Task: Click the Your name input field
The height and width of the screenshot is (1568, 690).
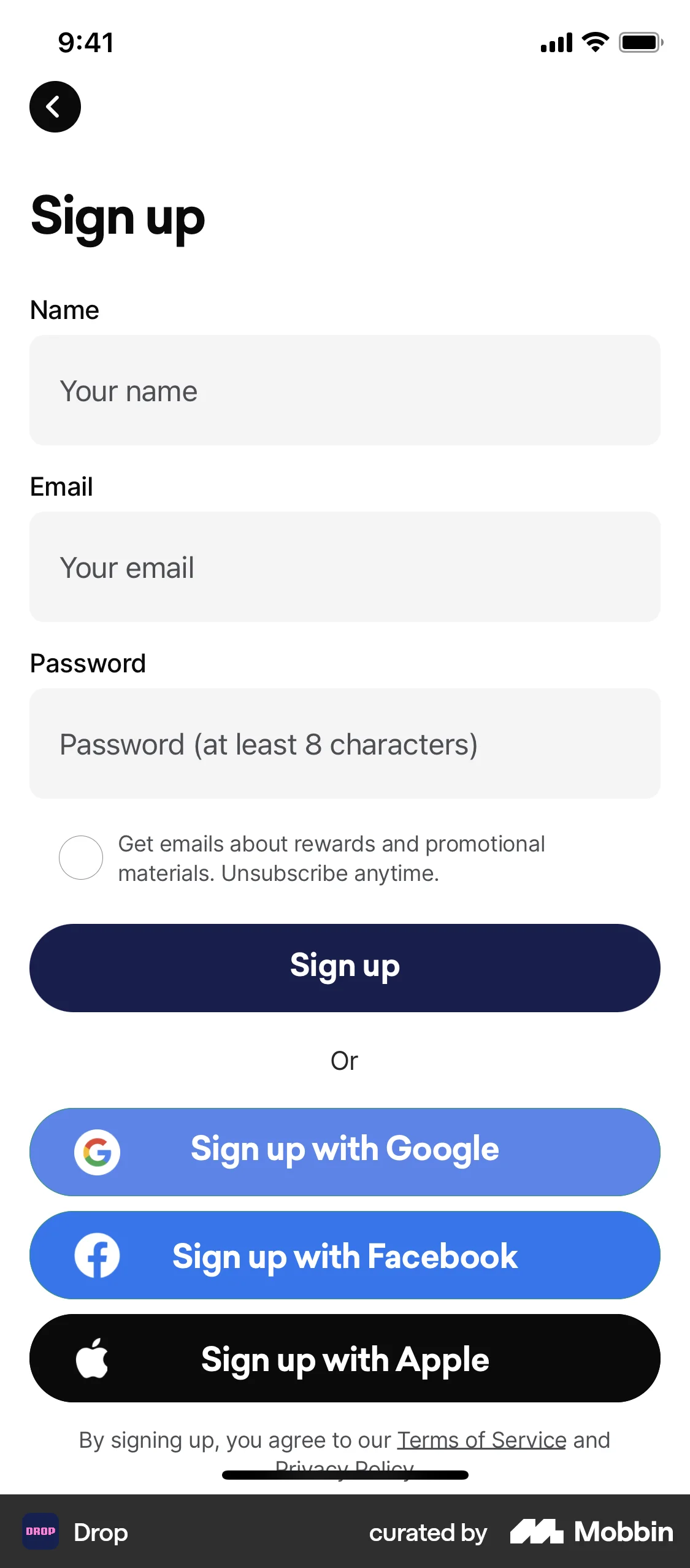Action: pyautogui.click(x=345, y=390)
